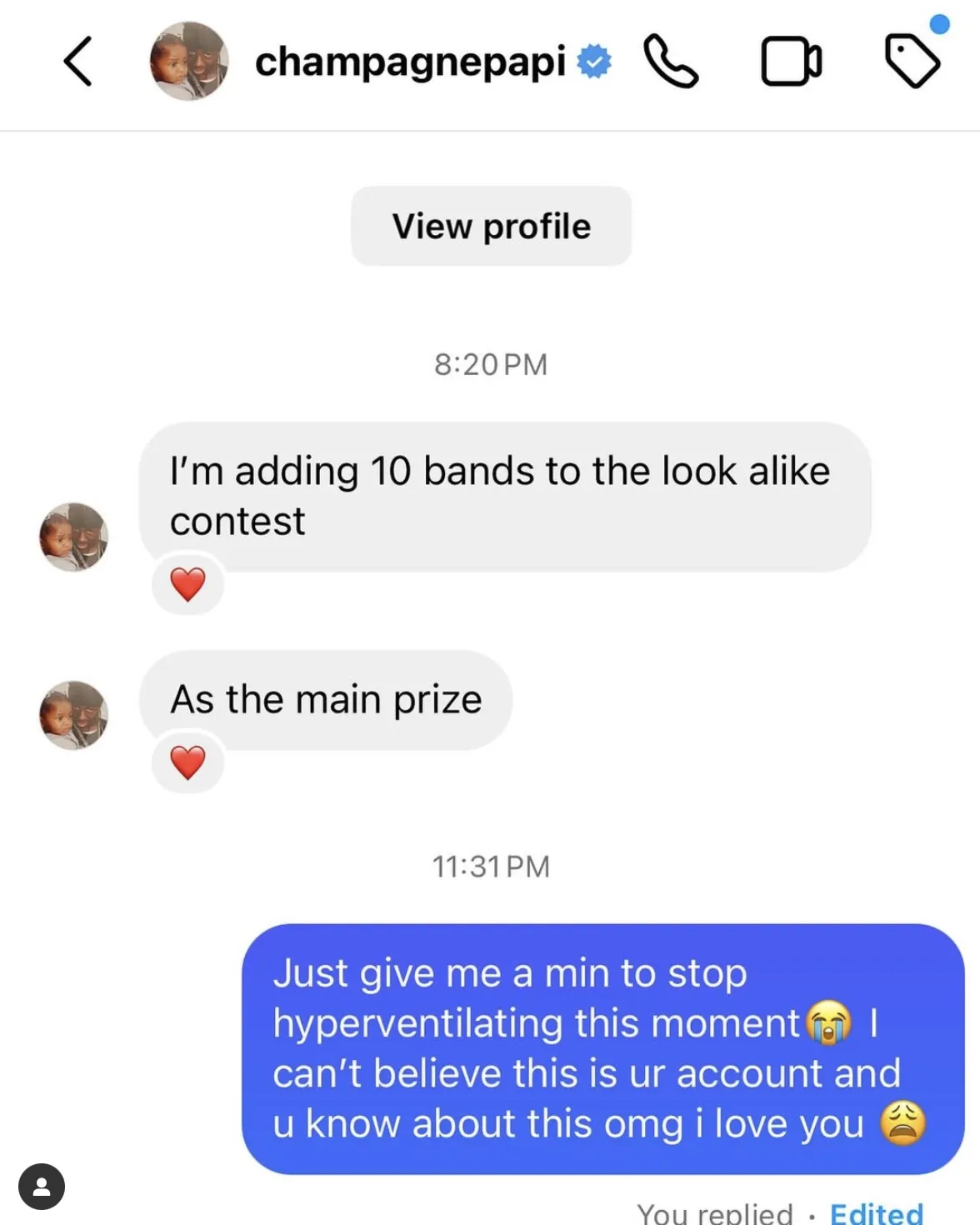Open the label tag icon
Viewport: 980px width, 1225px height.
(x=912, y=60)
